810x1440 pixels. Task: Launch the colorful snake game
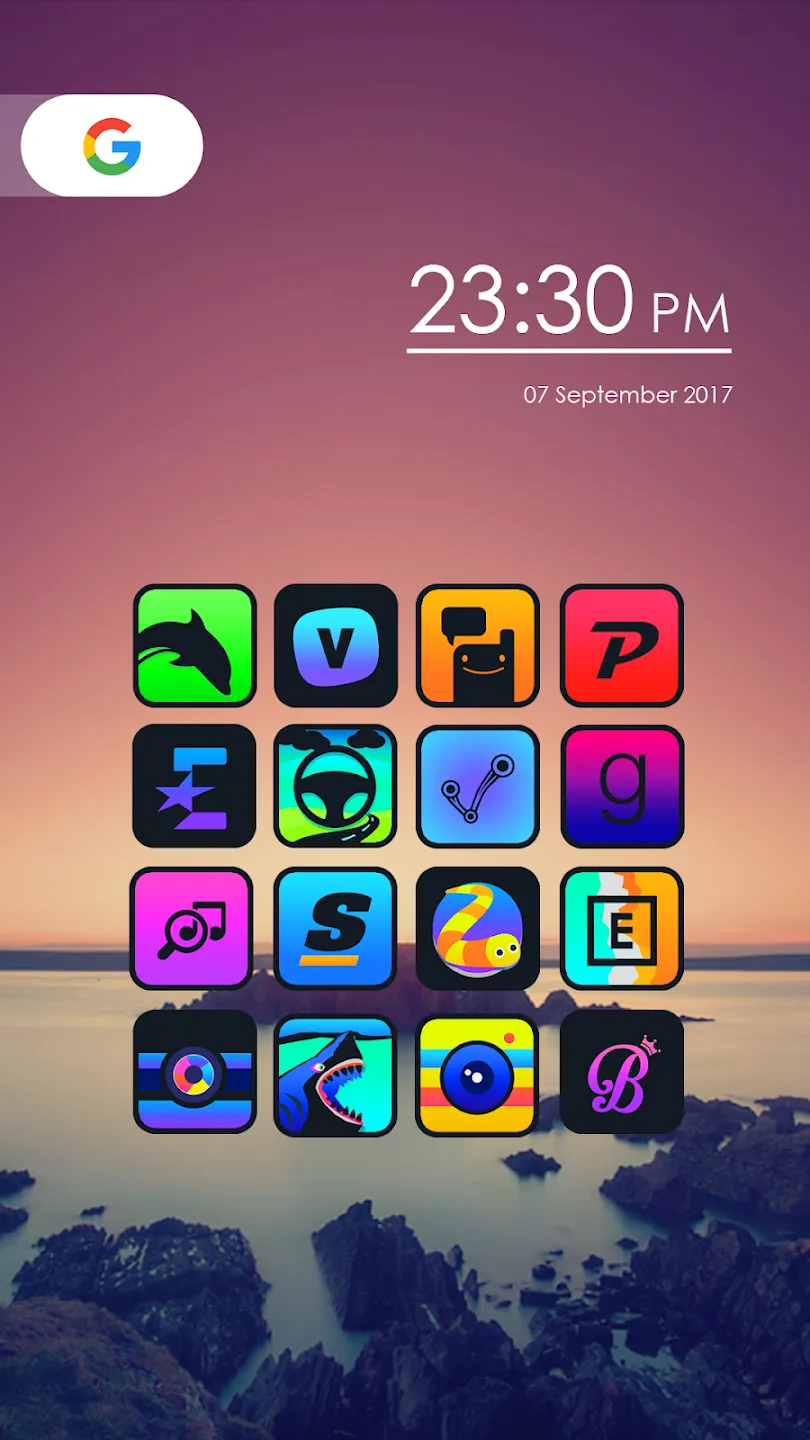tap(478, 929)
